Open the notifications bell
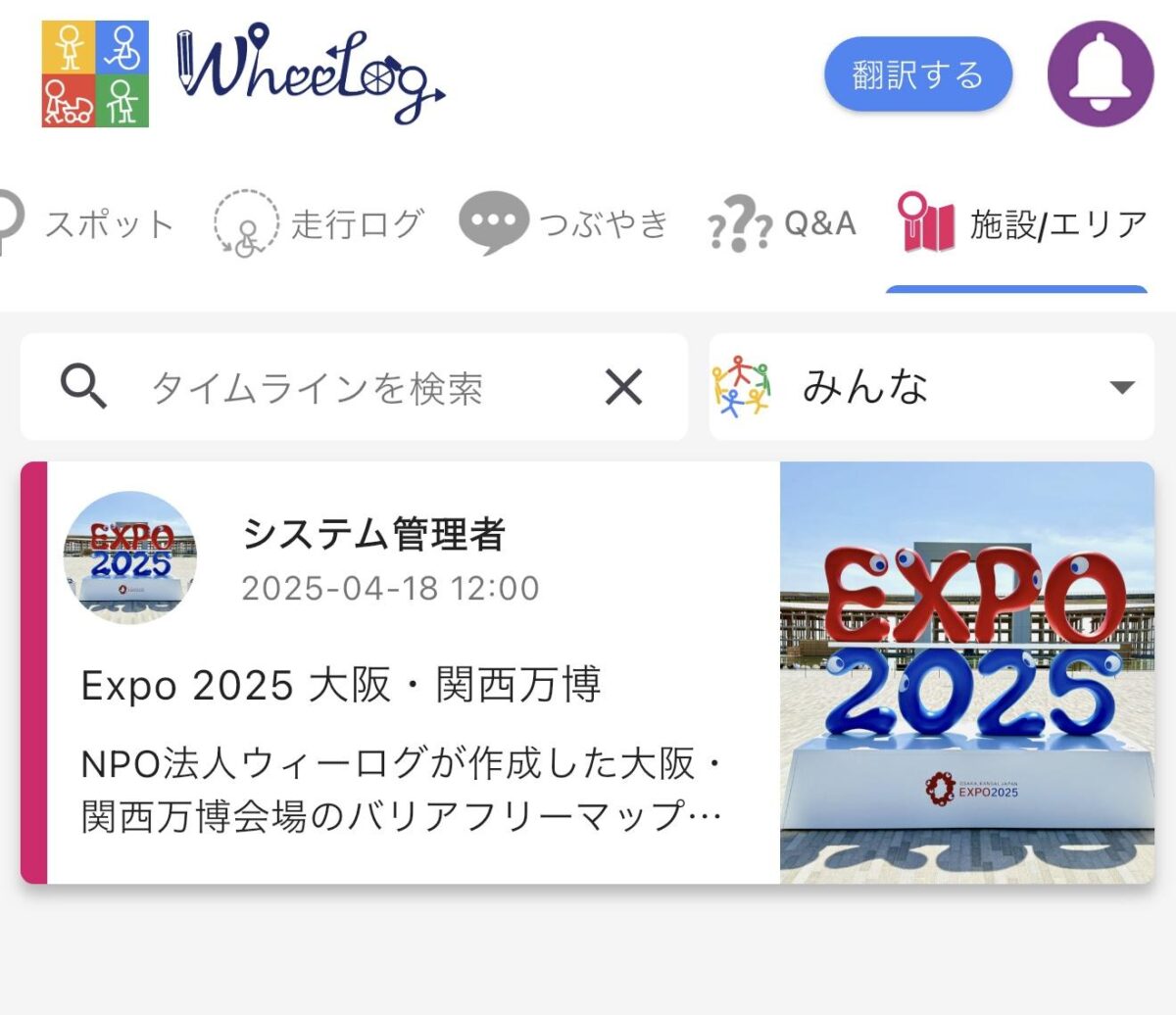The width and height of the screenshot is (1176, 1015). coord(1100,73)
